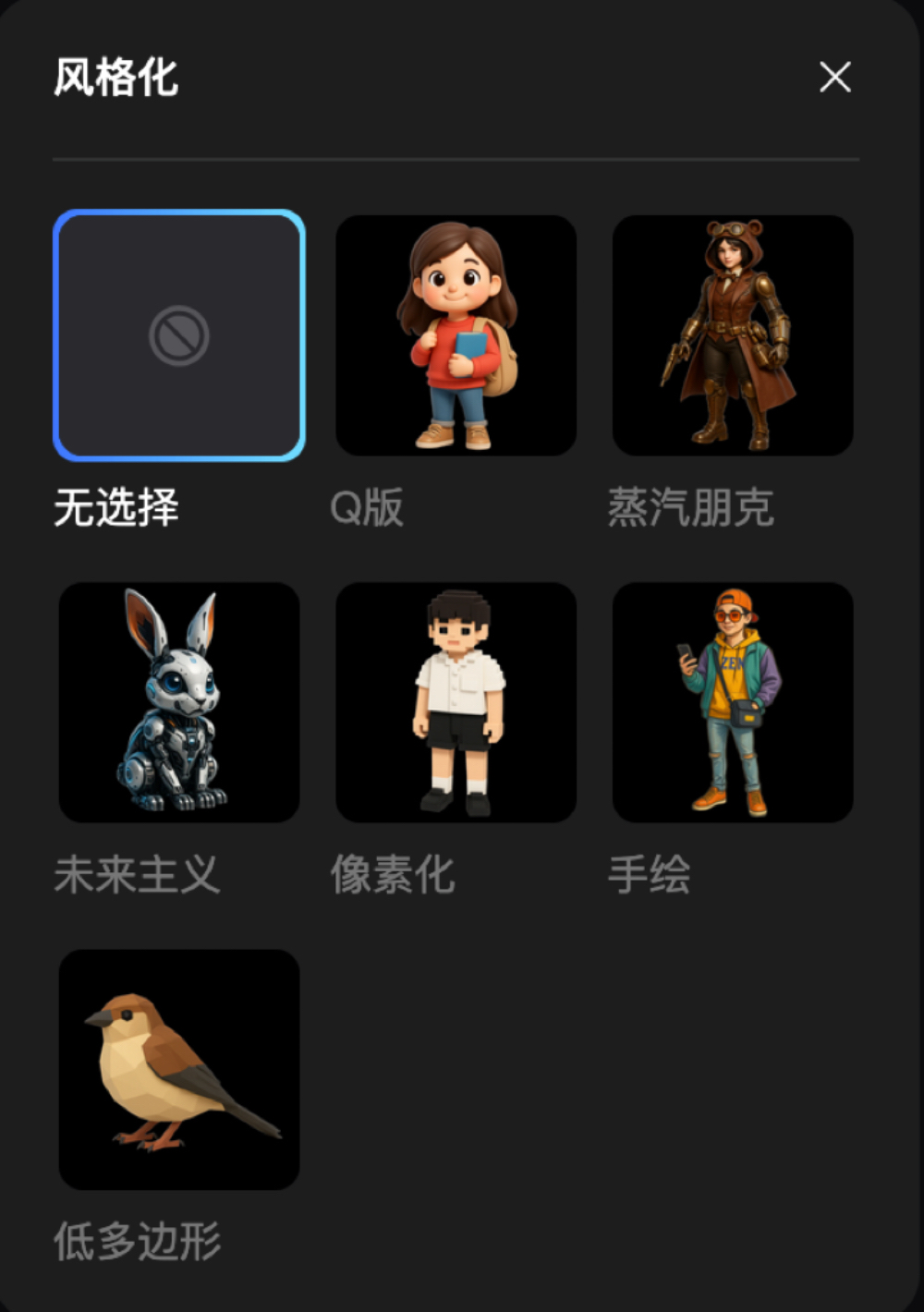
Task: Click the Q版 label below the girl thumbnail
Action: pyautogui.click(x=368, y=504)
